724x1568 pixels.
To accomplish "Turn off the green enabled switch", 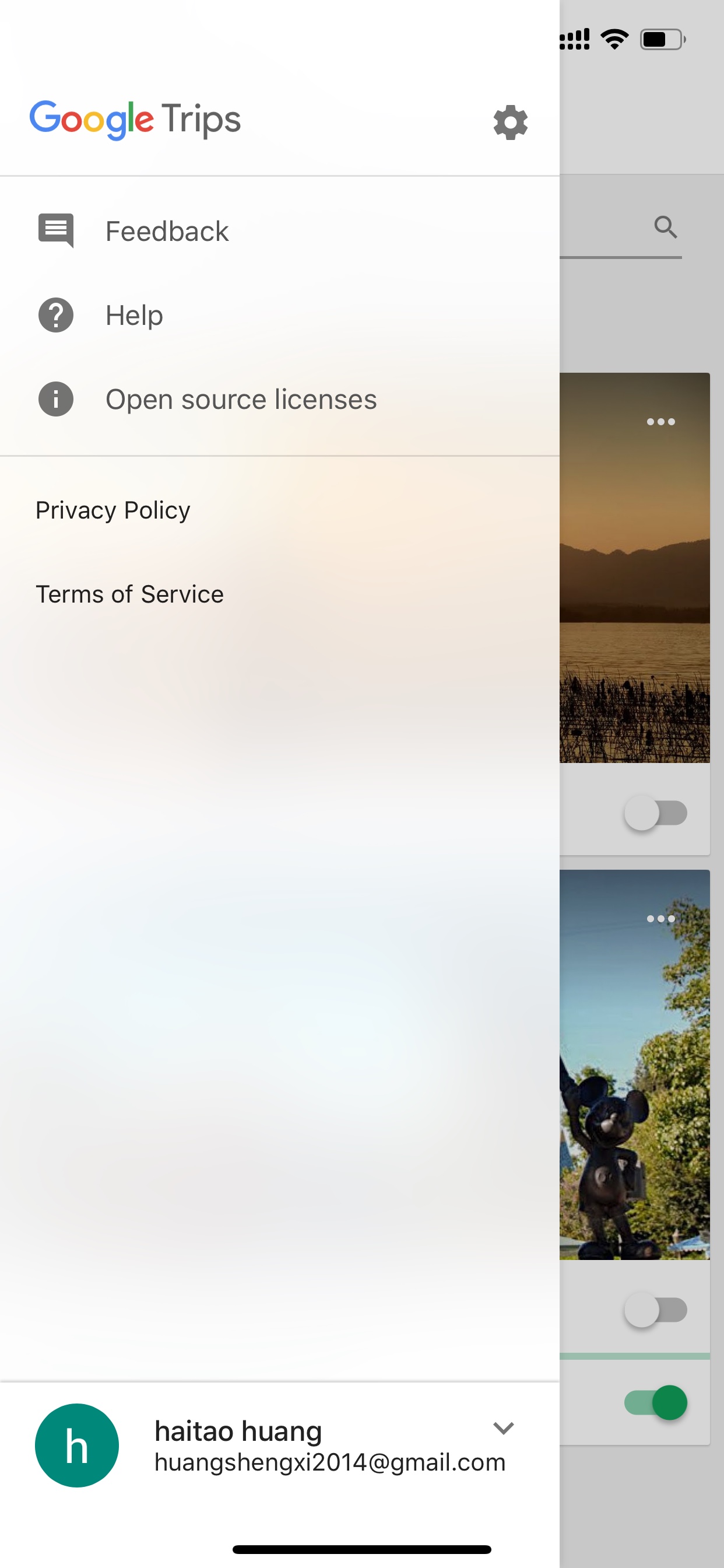I will [656, 1402].
